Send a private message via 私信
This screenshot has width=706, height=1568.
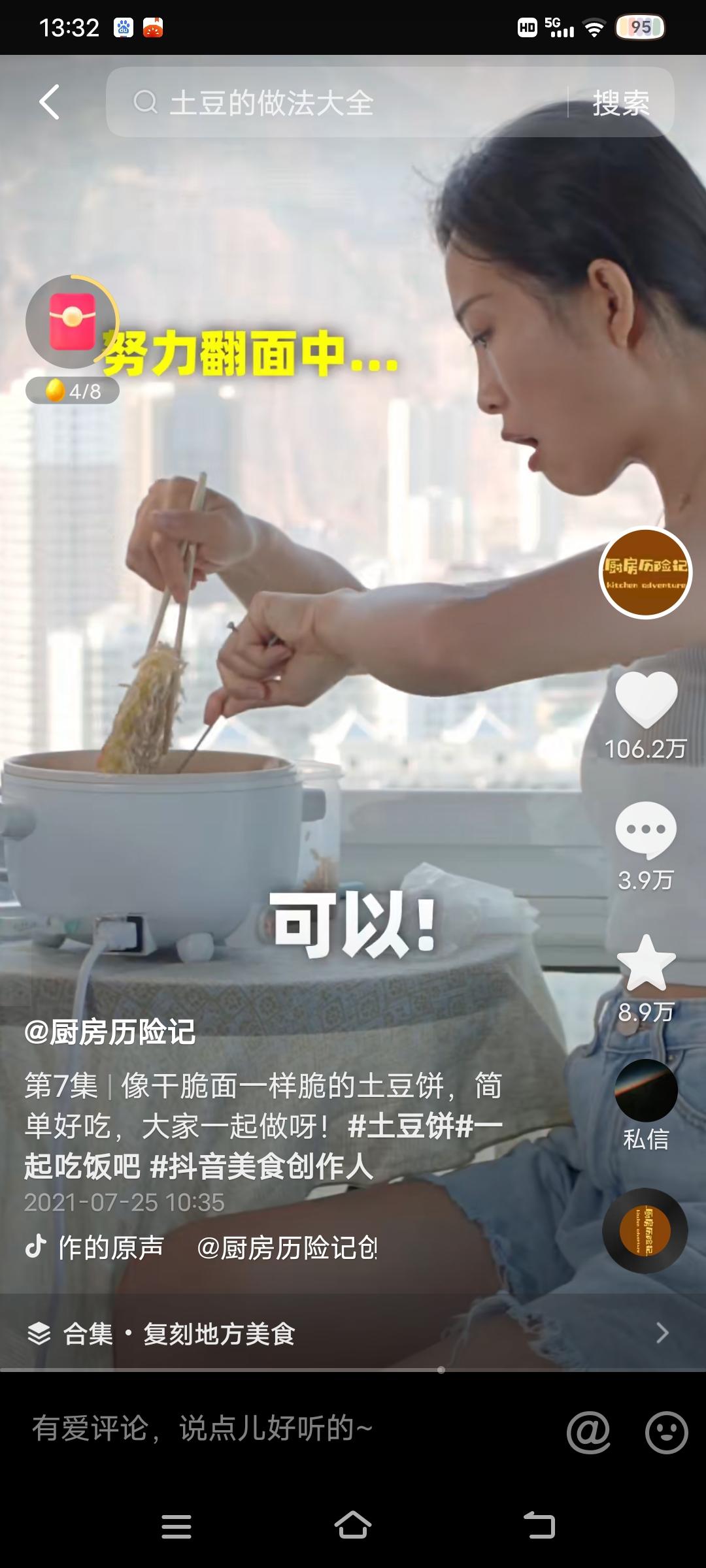click(x=646, y=1104)
